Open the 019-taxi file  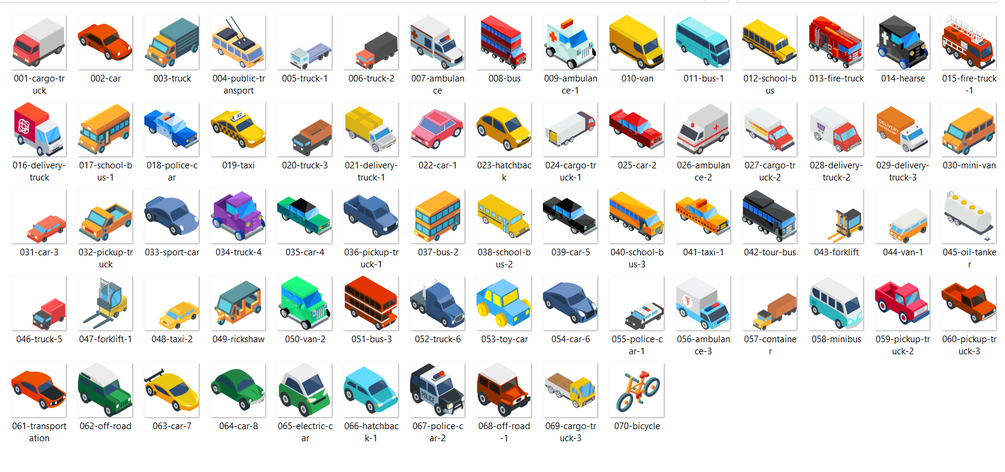click(x=237, y=129)
